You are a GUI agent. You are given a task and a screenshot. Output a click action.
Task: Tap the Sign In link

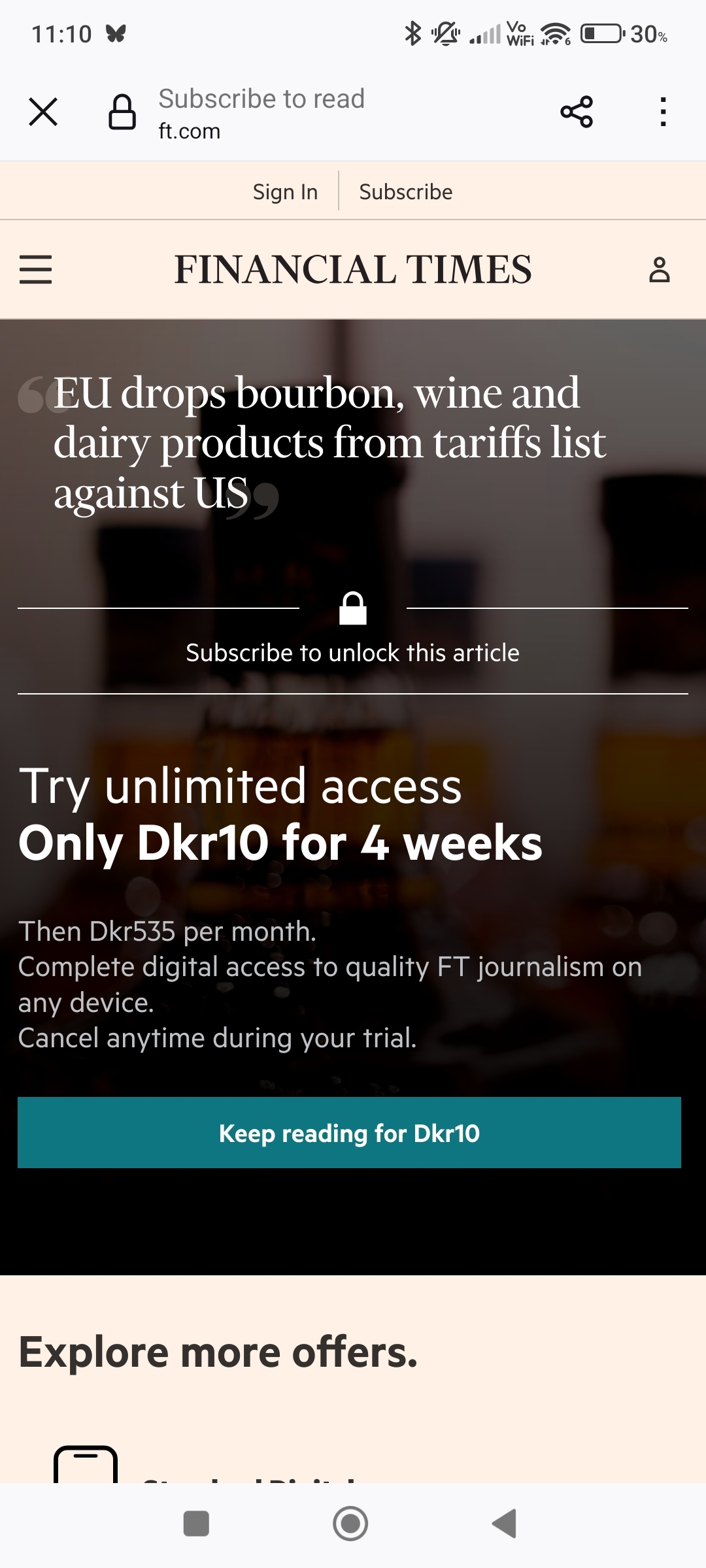click(285, 192)
